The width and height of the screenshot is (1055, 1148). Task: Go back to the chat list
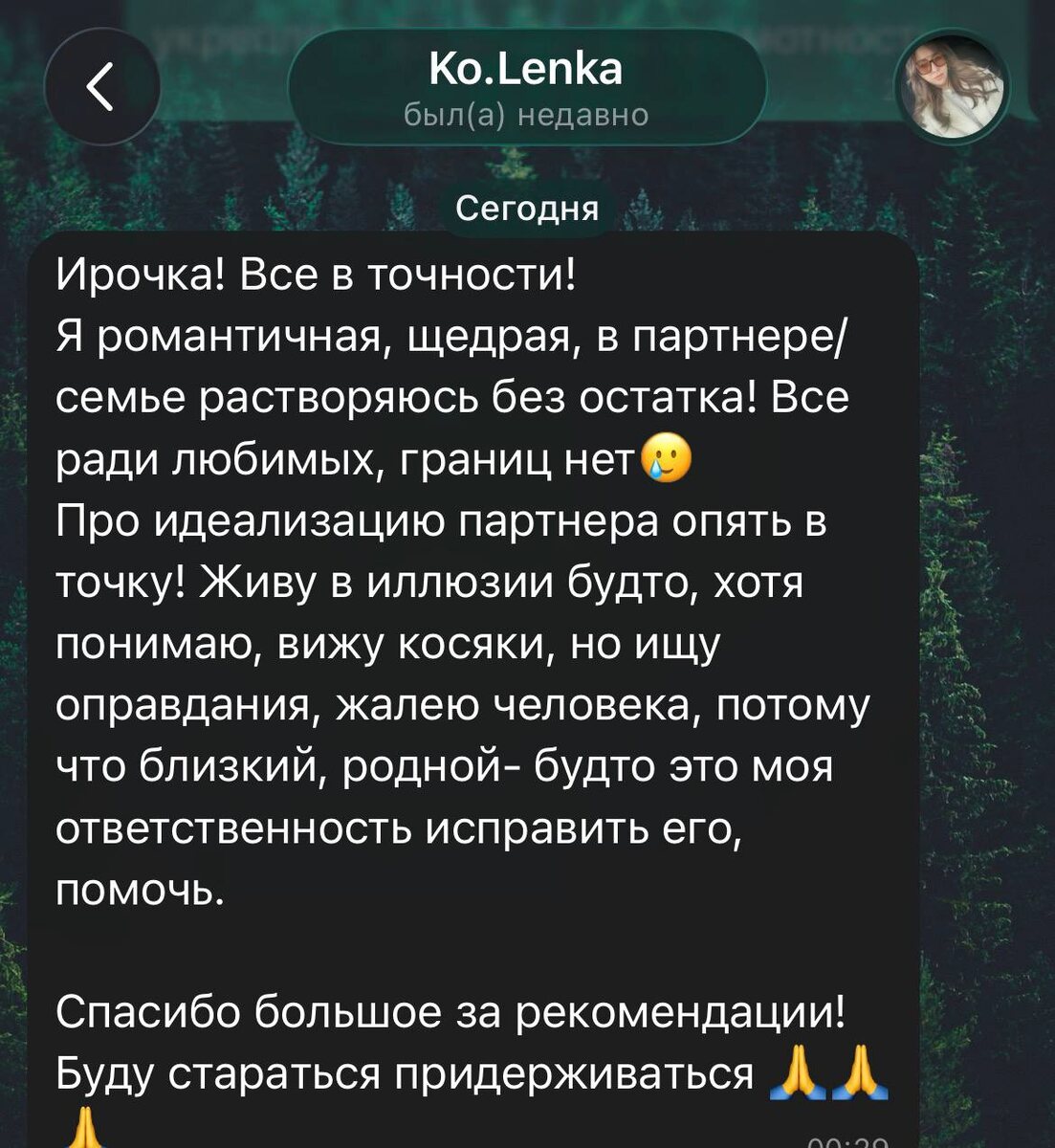tap(100, 87)
